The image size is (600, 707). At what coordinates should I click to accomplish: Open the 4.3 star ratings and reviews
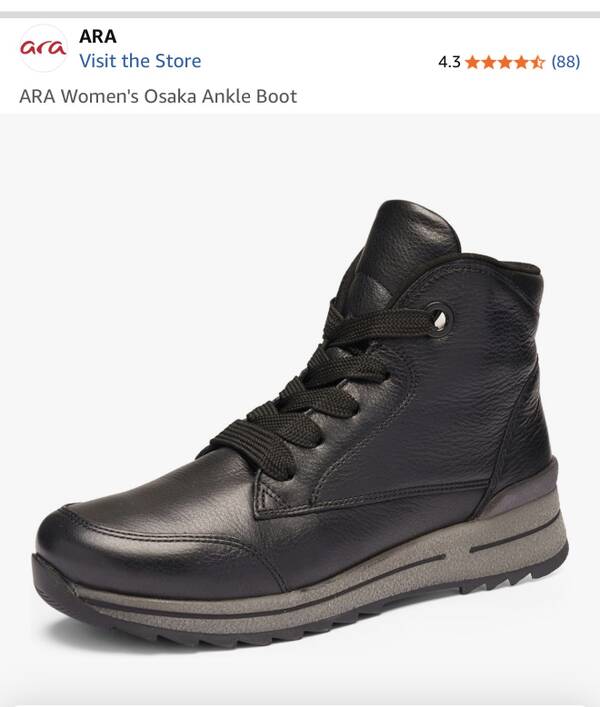[505, 61]
